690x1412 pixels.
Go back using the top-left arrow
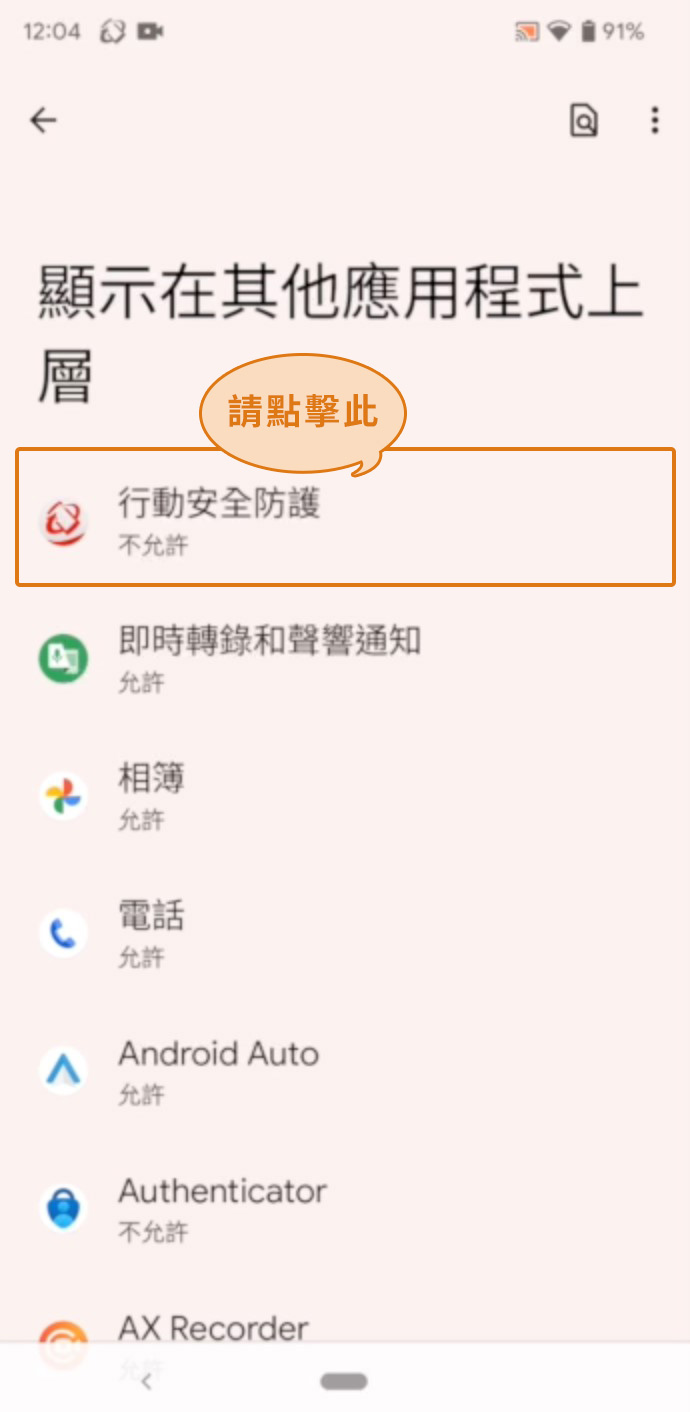click(43, 121)
